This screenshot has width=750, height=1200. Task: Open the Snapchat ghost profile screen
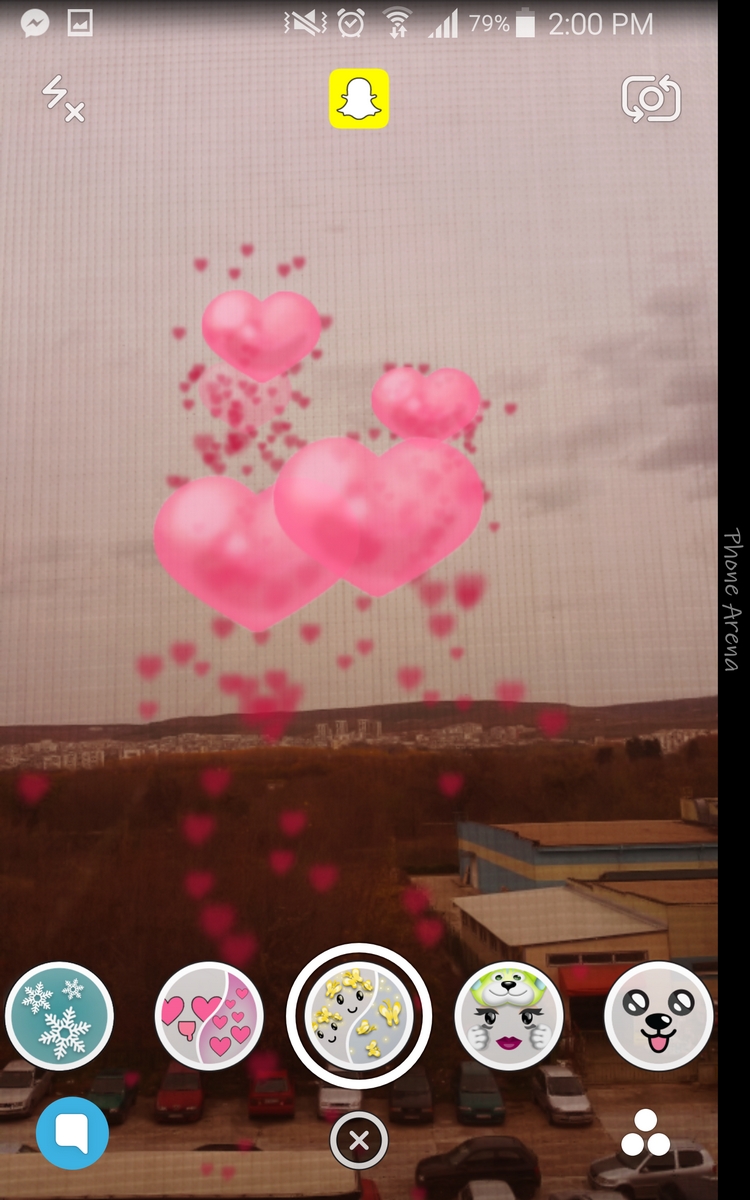[359, 99]
